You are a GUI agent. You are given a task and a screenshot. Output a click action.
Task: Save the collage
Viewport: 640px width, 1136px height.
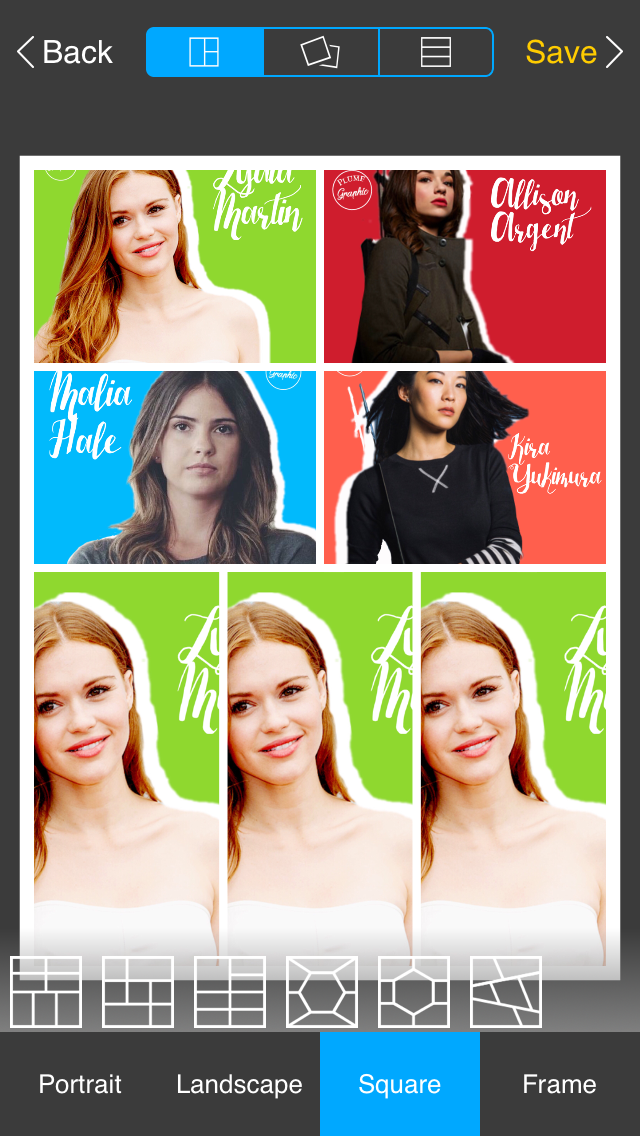click(574, 52)
